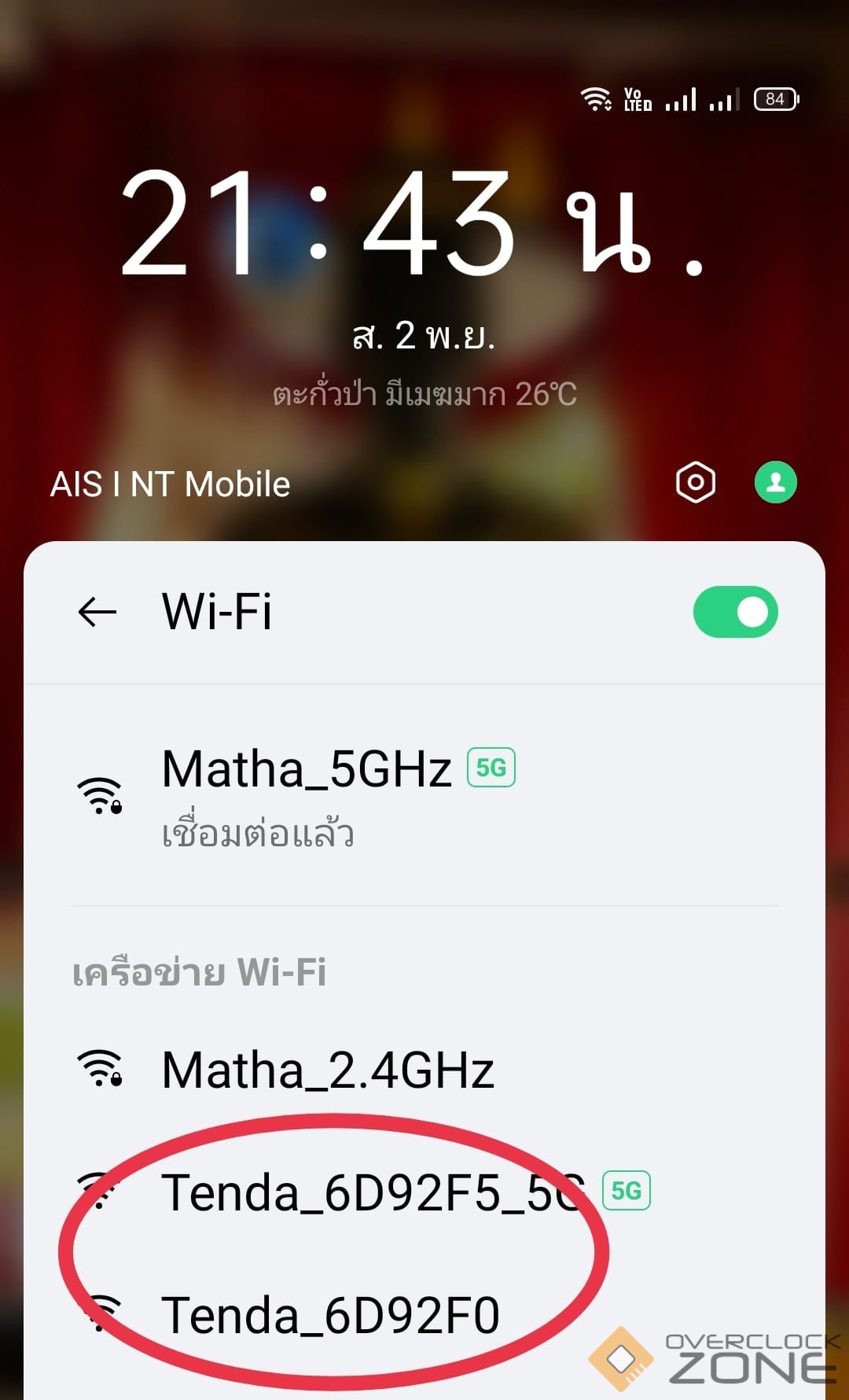Image resolution: width=849 pixels, height=1400 pixels.
Task: Connect to Matha_2.4GHz network
Action: 328,1070
